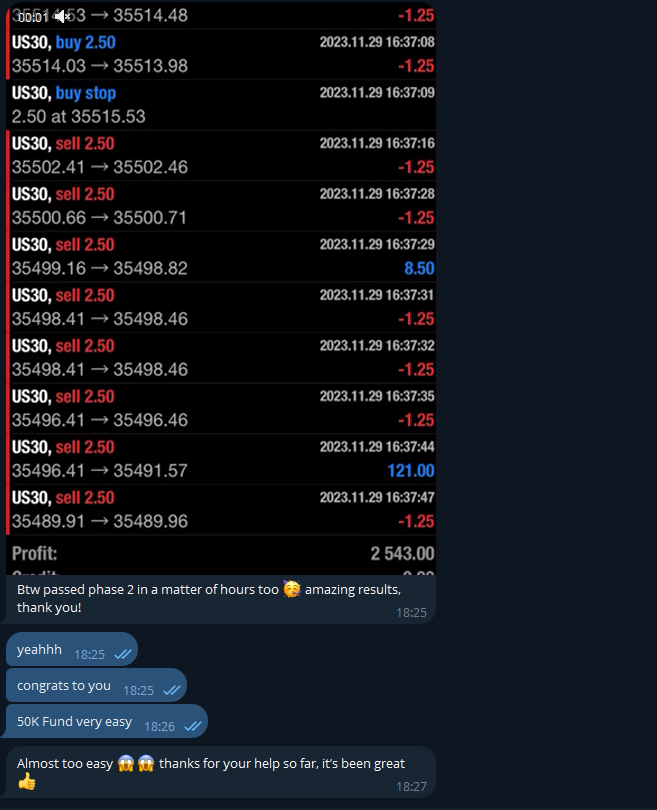Unmute the video using the speaker icon
The height and width of the screenshot is (810, 657).
click(x=61, y=16)
